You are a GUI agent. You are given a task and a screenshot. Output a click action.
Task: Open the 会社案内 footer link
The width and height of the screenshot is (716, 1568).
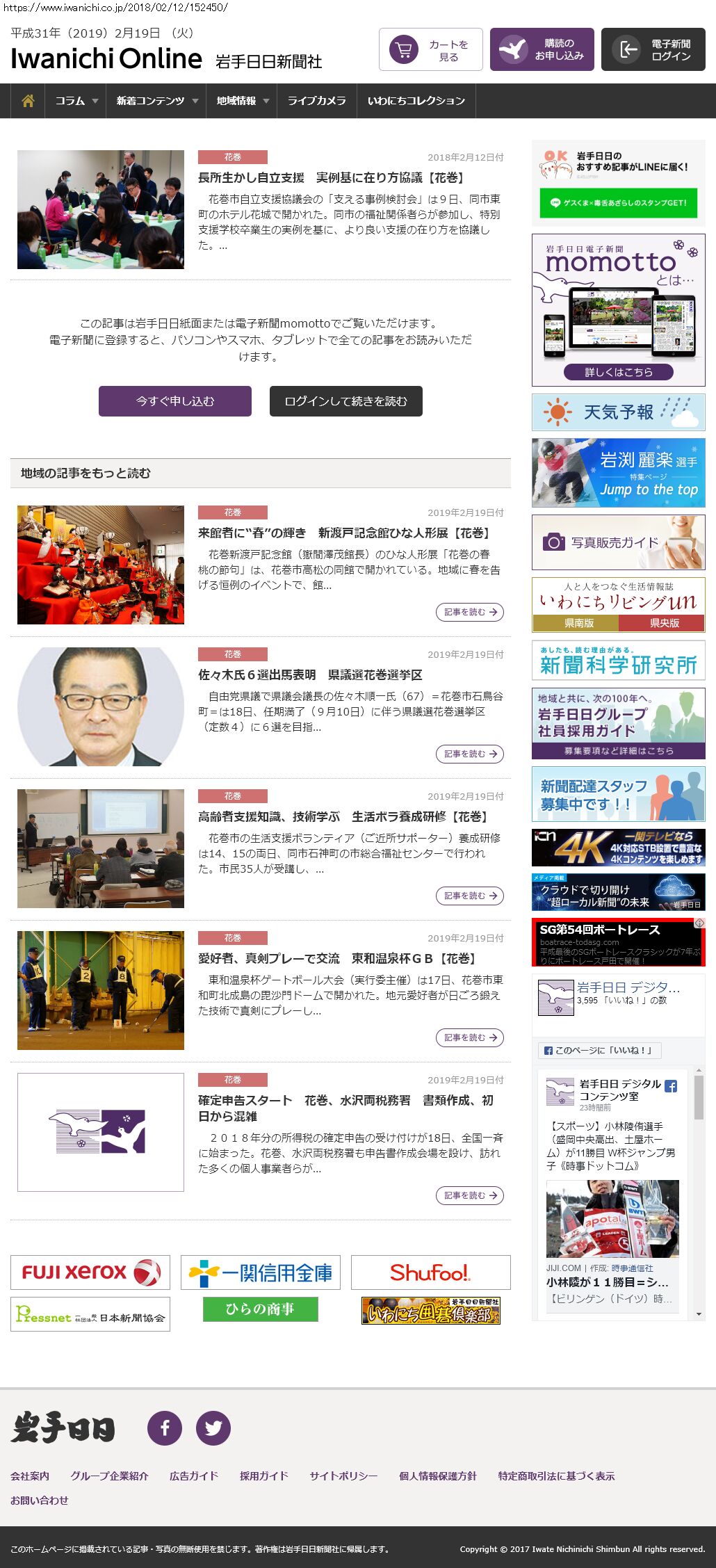coord(30,1476)
